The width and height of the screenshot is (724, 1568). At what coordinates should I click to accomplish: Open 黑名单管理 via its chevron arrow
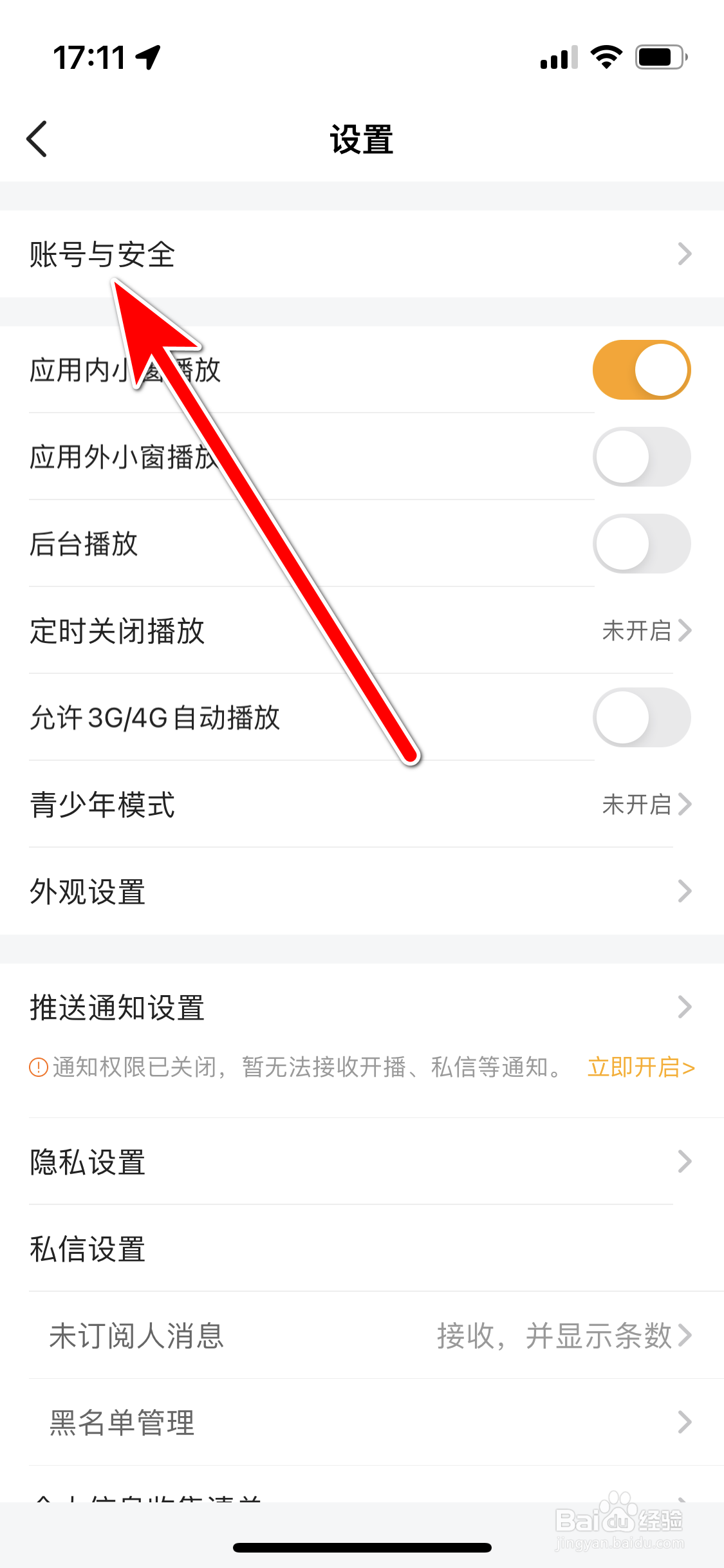point(684,1422)
